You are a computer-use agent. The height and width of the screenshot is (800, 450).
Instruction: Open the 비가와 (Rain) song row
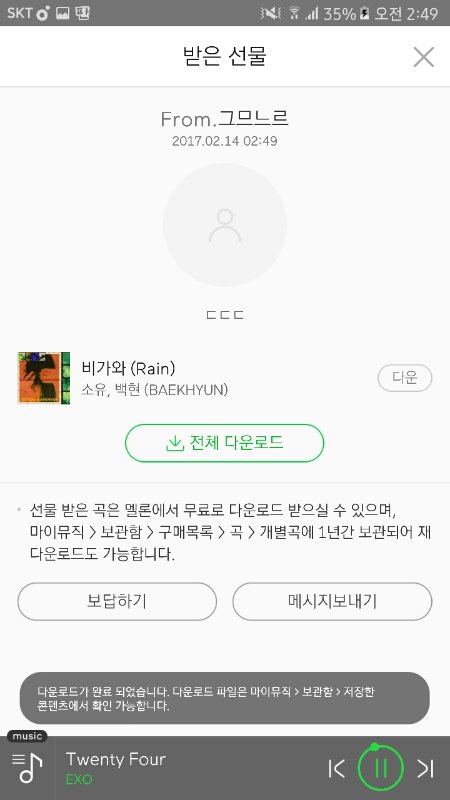click(194, 378)
